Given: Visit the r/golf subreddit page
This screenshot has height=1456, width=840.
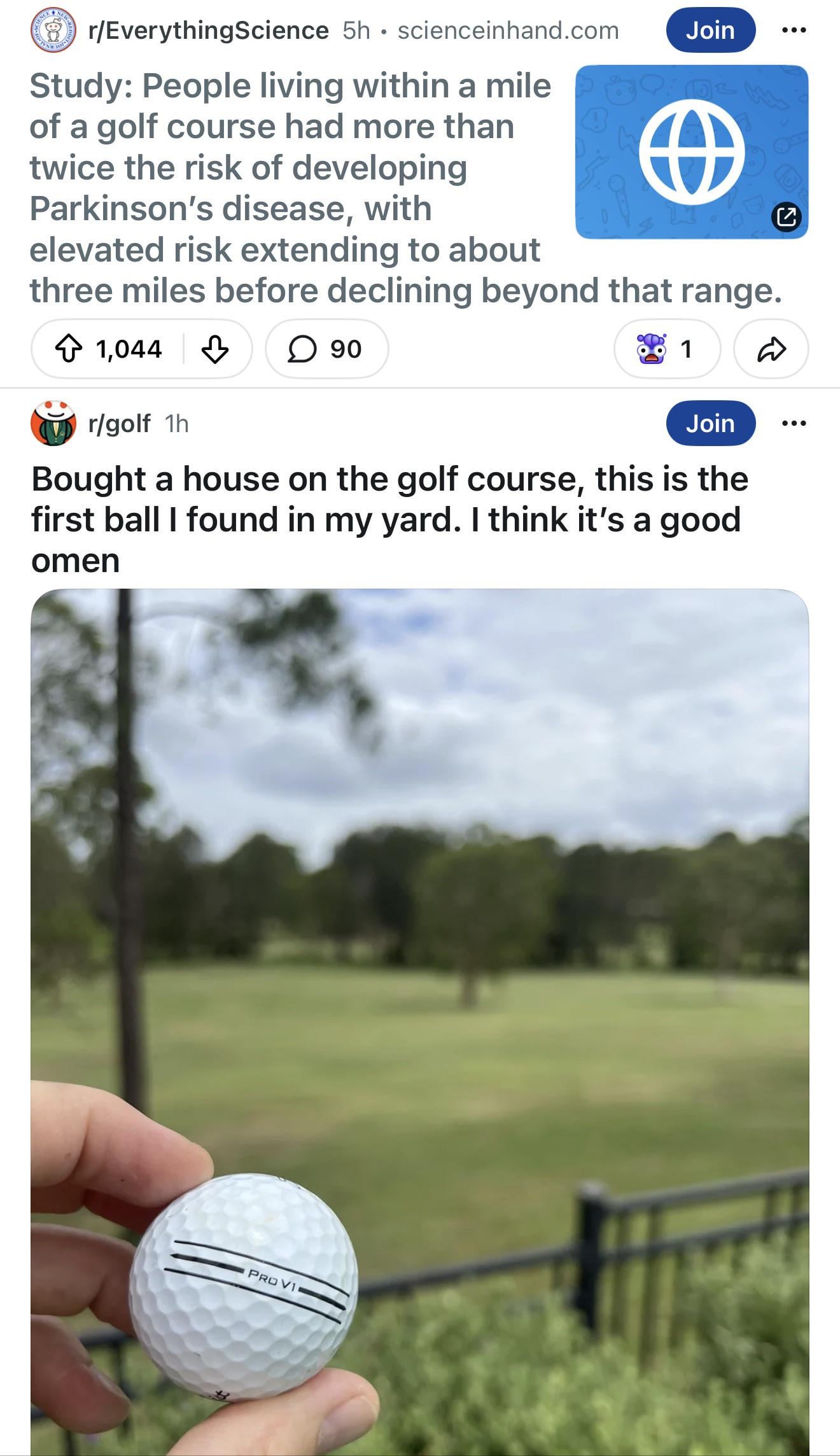Looking at the screenshot, I should [x=119, y=423].
